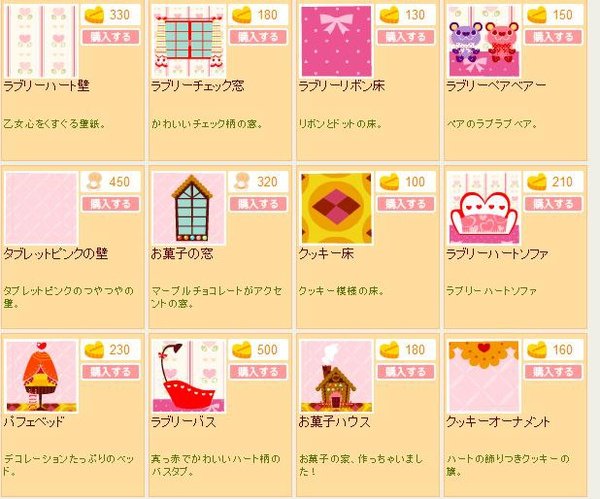Open the ラブリーベアベアー item picture
Viewport: 600px width, 499px height.
[484, 41]
